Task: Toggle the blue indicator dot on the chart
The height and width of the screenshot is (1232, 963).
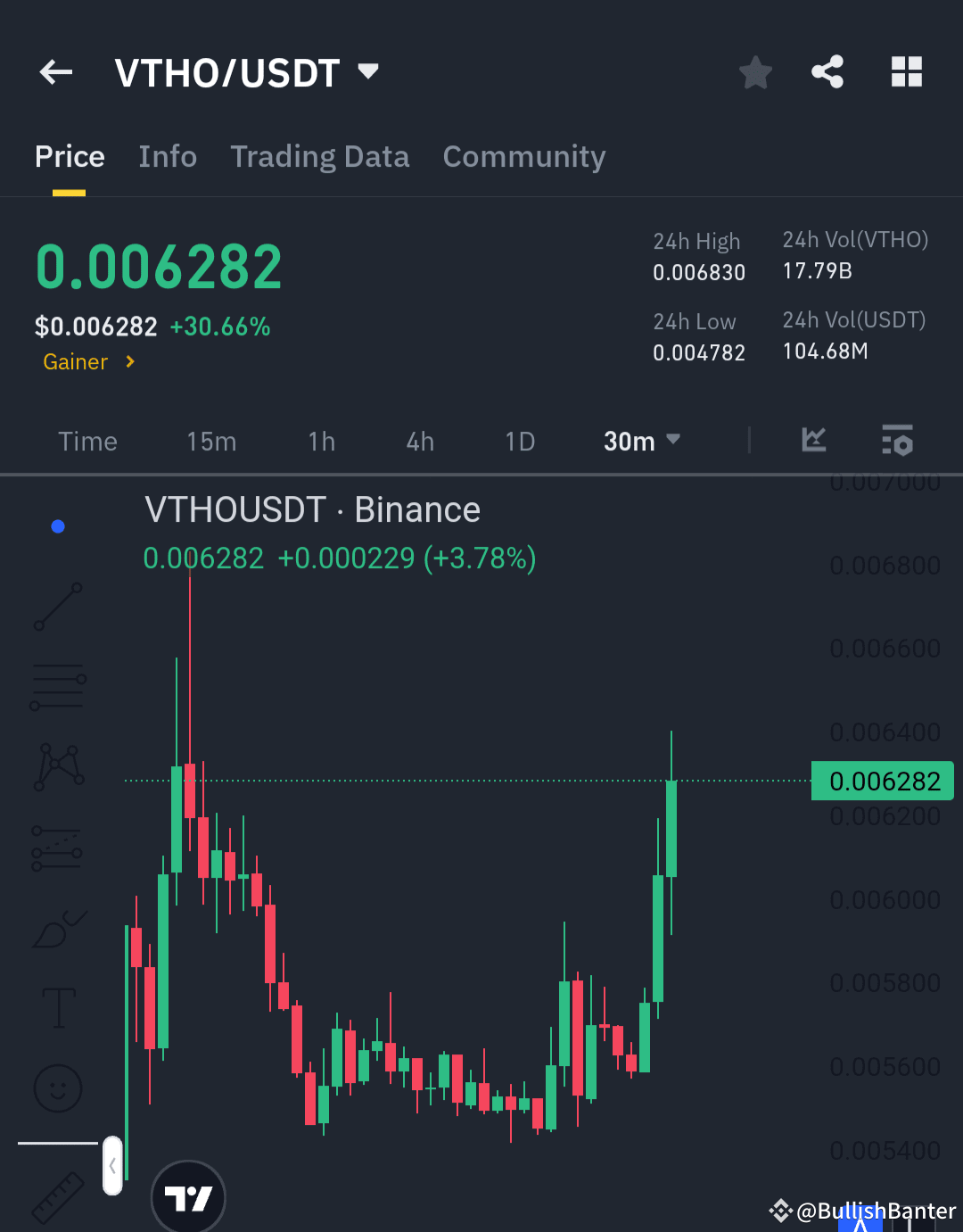Action: 57,526
